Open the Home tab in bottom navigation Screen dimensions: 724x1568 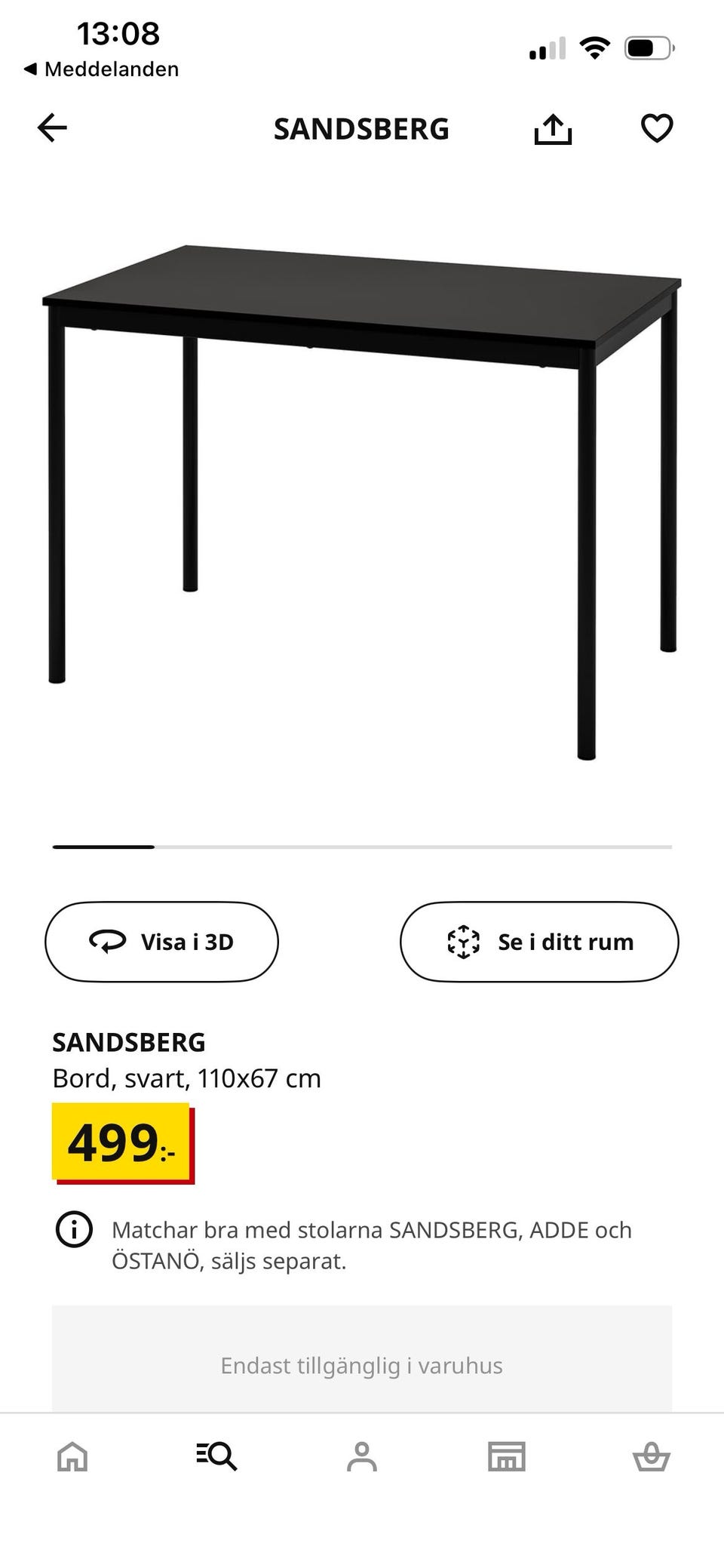(x=72, y=1456)
